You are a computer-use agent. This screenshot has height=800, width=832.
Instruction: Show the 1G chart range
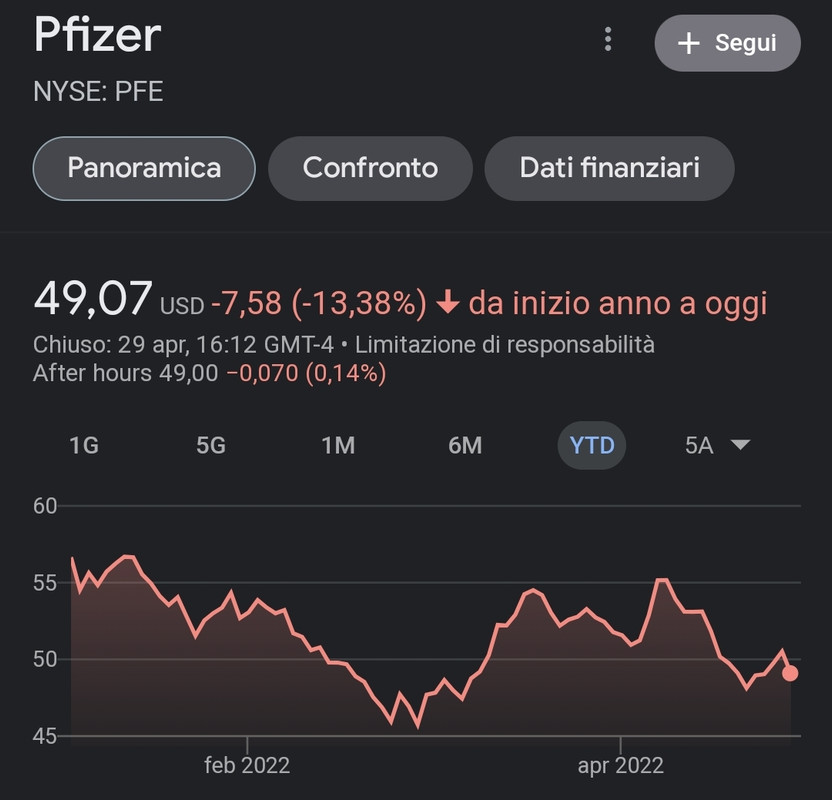coord(84,446)
